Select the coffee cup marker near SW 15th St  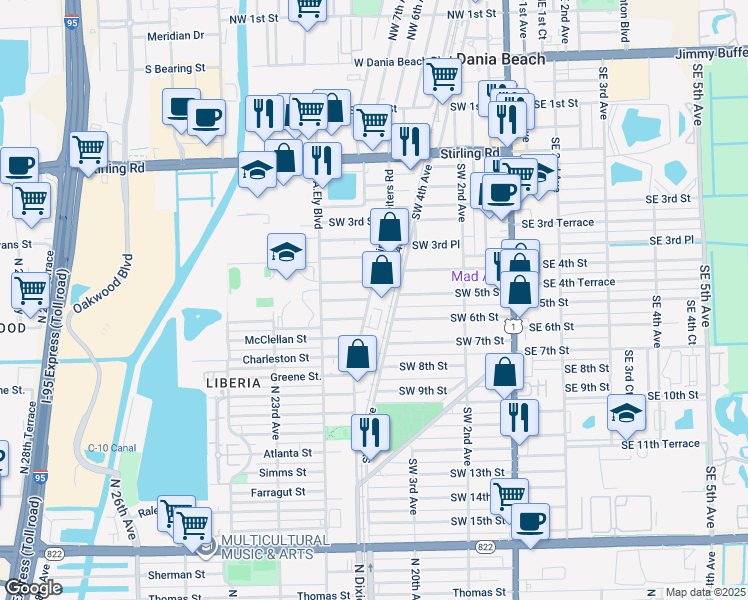point(530,521)
